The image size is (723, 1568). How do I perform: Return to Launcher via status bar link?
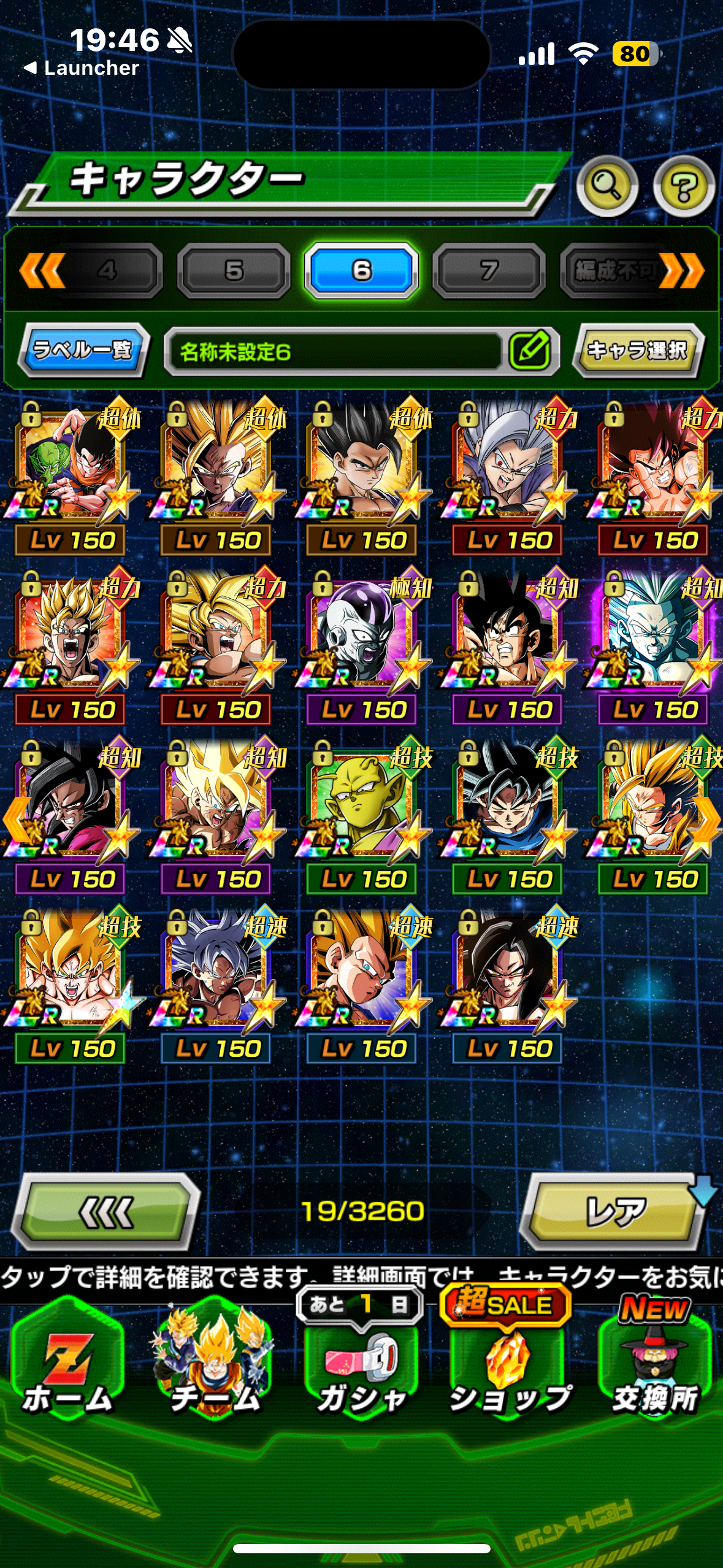(x=82, y=68)
